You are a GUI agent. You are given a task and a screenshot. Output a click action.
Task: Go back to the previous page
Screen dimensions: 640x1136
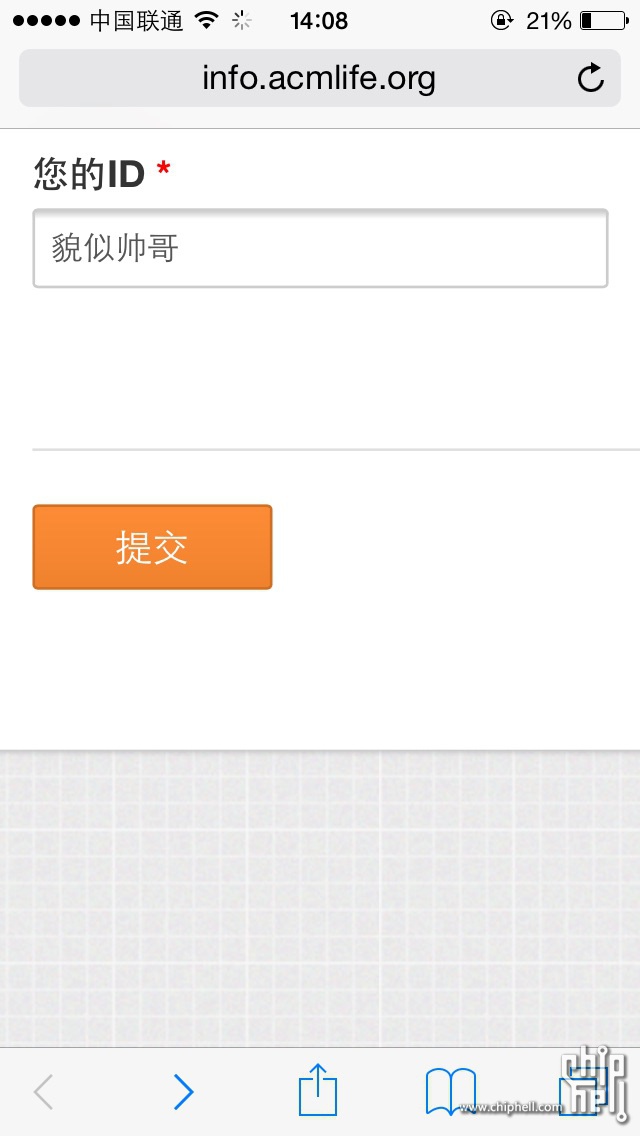click(x=43, y=1091)
